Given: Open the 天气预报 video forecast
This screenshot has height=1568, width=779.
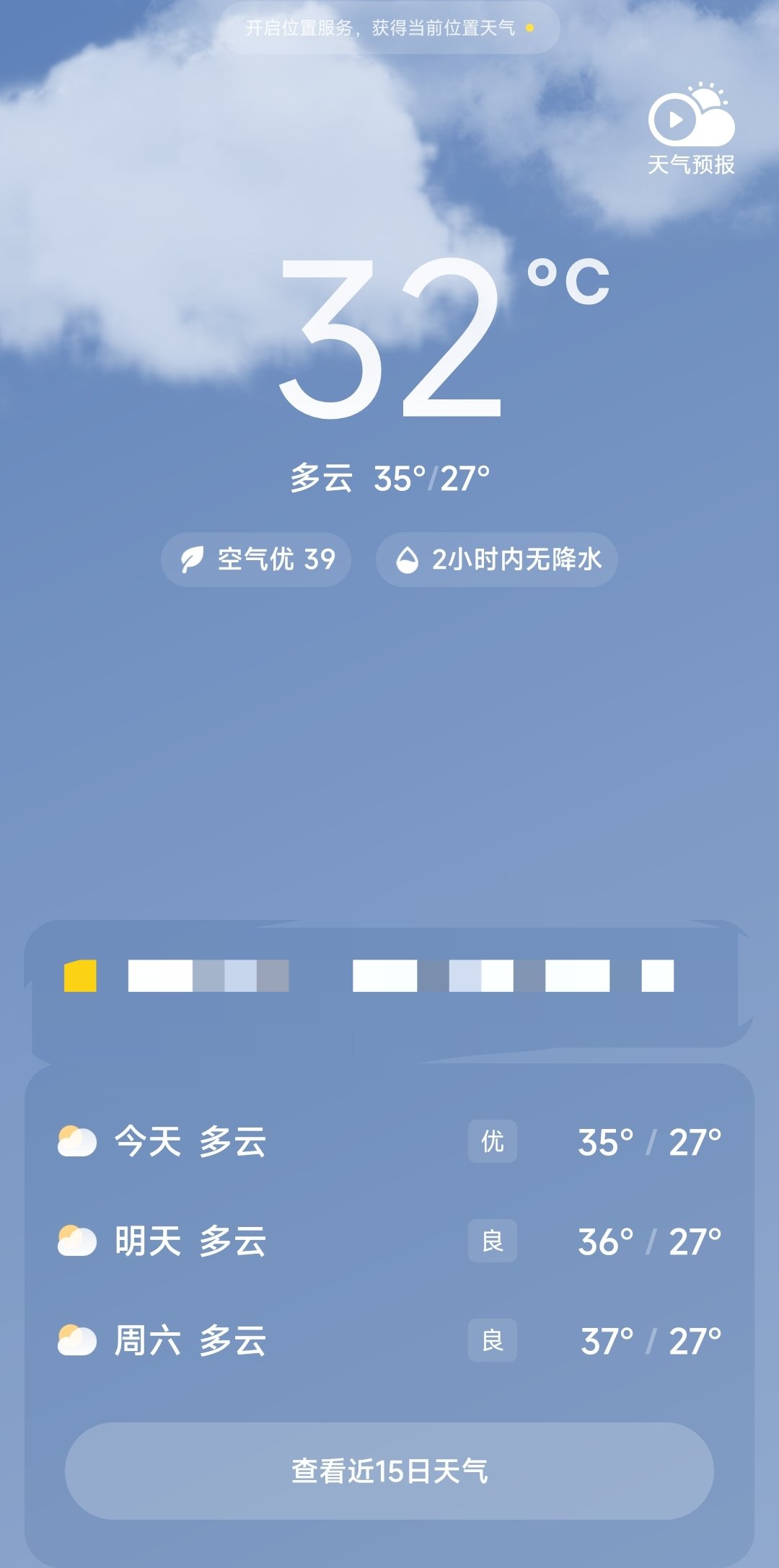Looking at the screenshot, I should (691, 130).
